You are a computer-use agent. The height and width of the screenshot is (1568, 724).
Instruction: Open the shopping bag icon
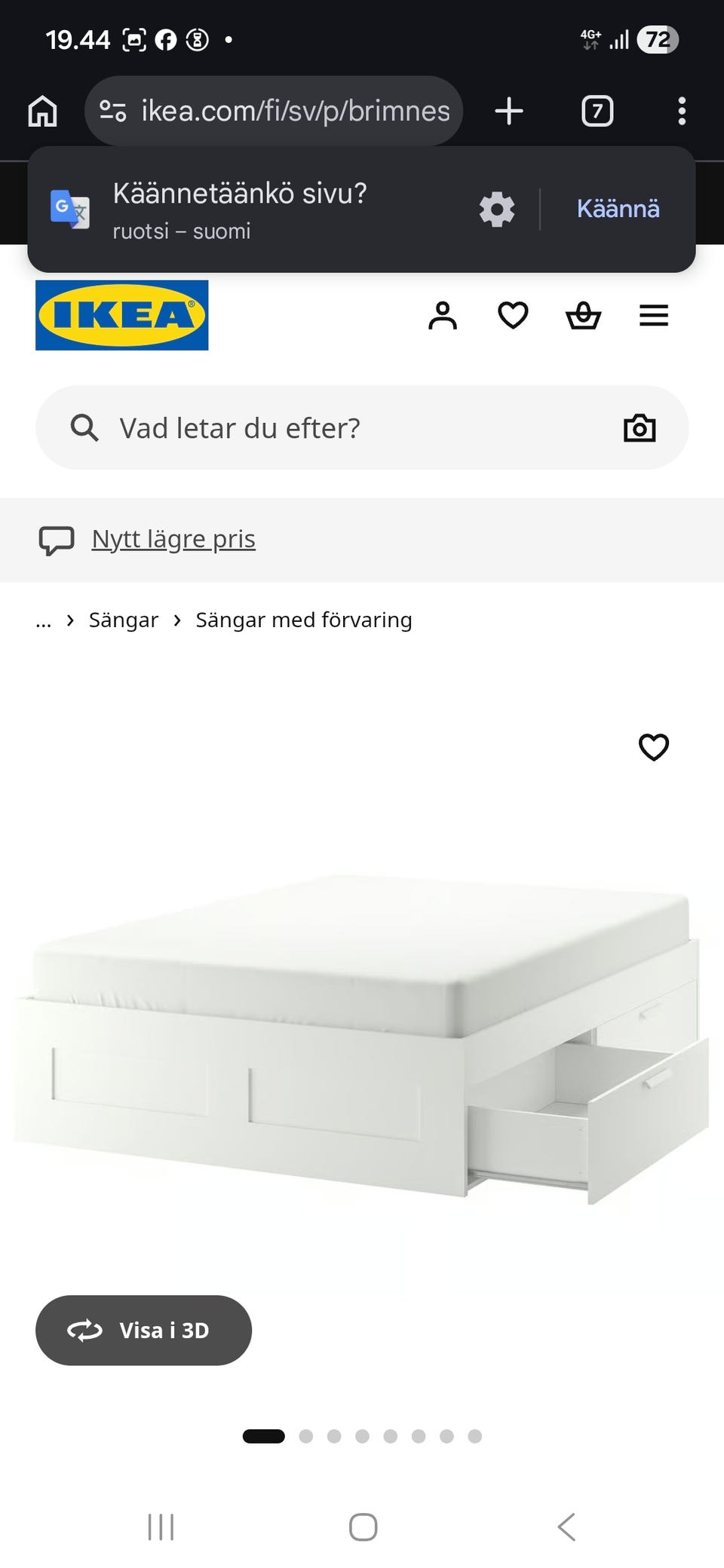[584, 316]
